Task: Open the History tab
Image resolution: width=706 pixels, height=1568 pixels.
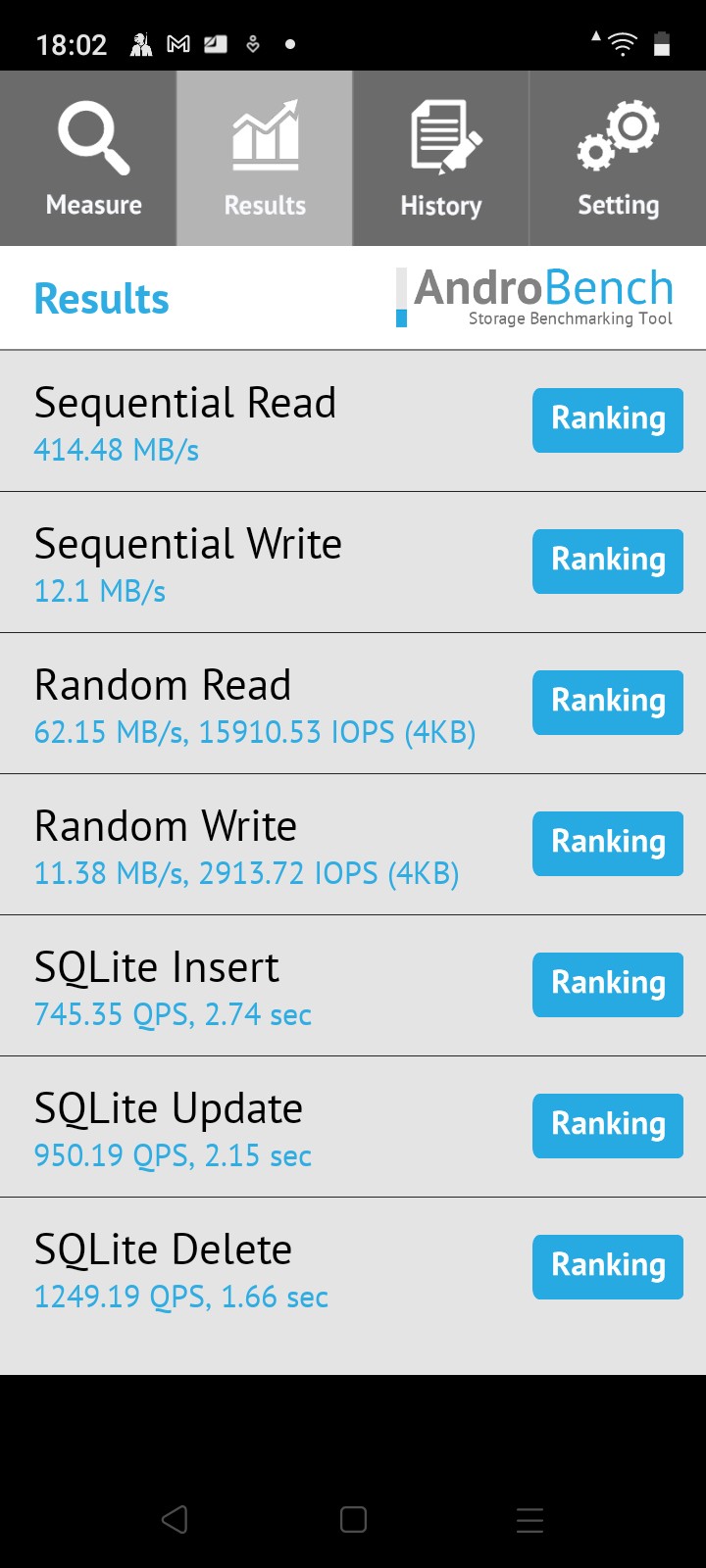Action: coord(441,159)
